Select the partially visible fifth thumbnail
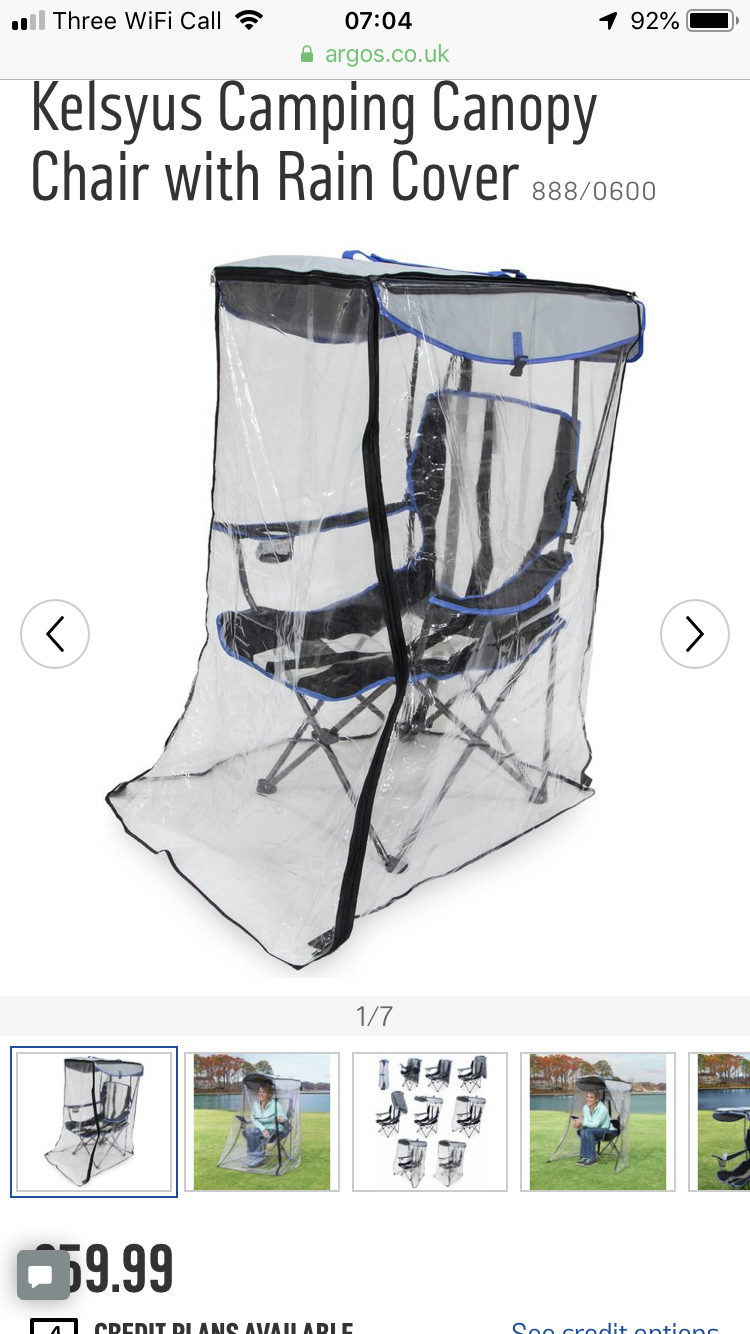 tap(722, 1121)
